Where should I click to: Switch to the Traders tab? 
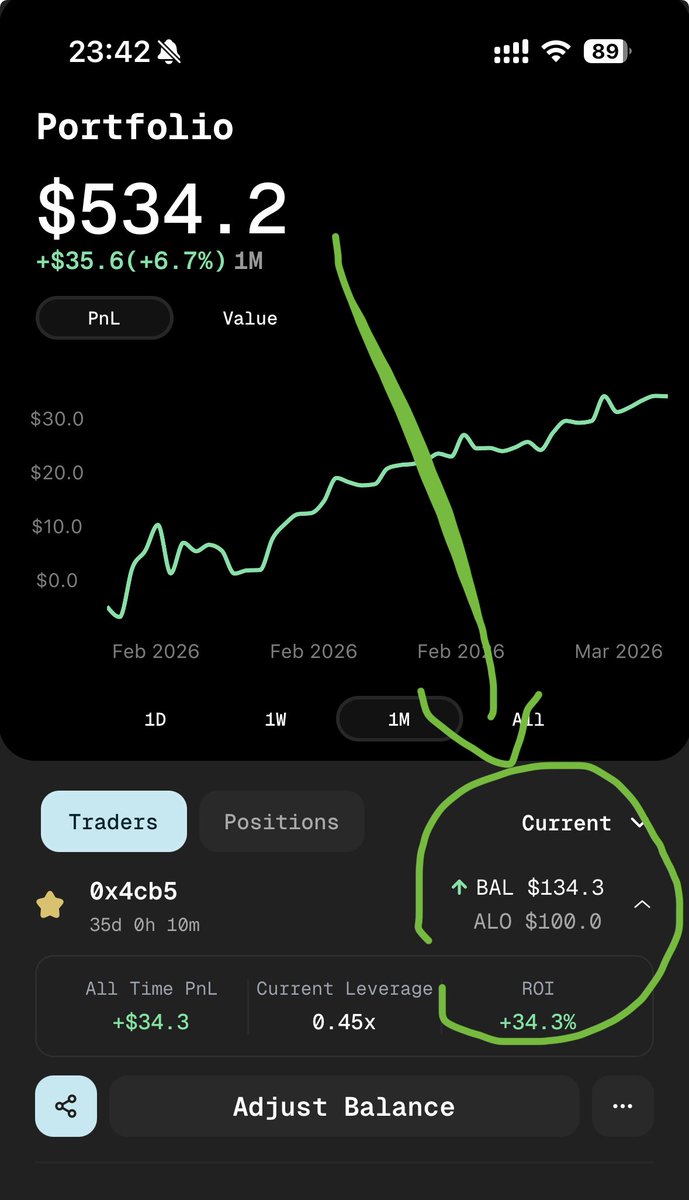pyautogui.click(x=113, y=822)
